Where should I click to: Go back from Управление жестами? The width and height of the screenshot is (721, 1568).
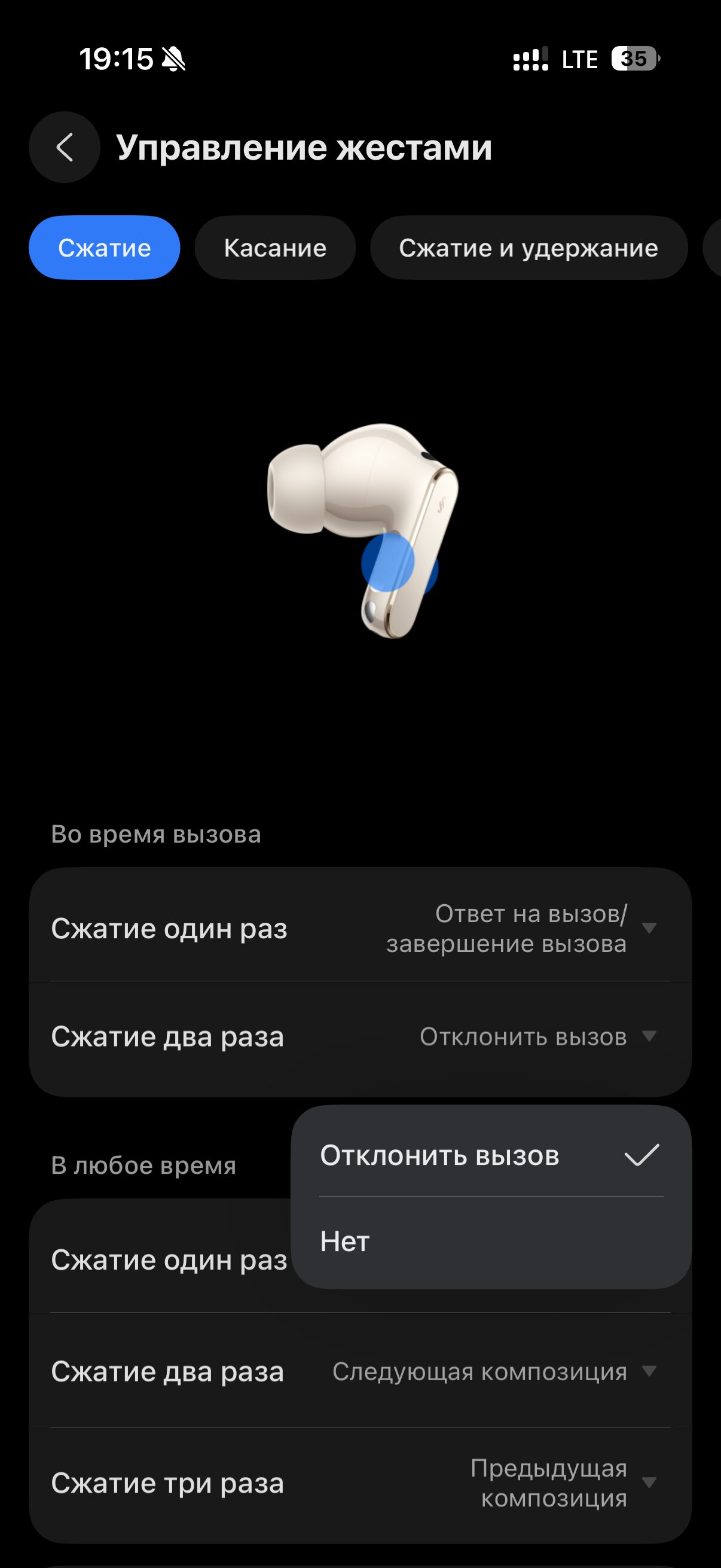(x=65, y=147)
